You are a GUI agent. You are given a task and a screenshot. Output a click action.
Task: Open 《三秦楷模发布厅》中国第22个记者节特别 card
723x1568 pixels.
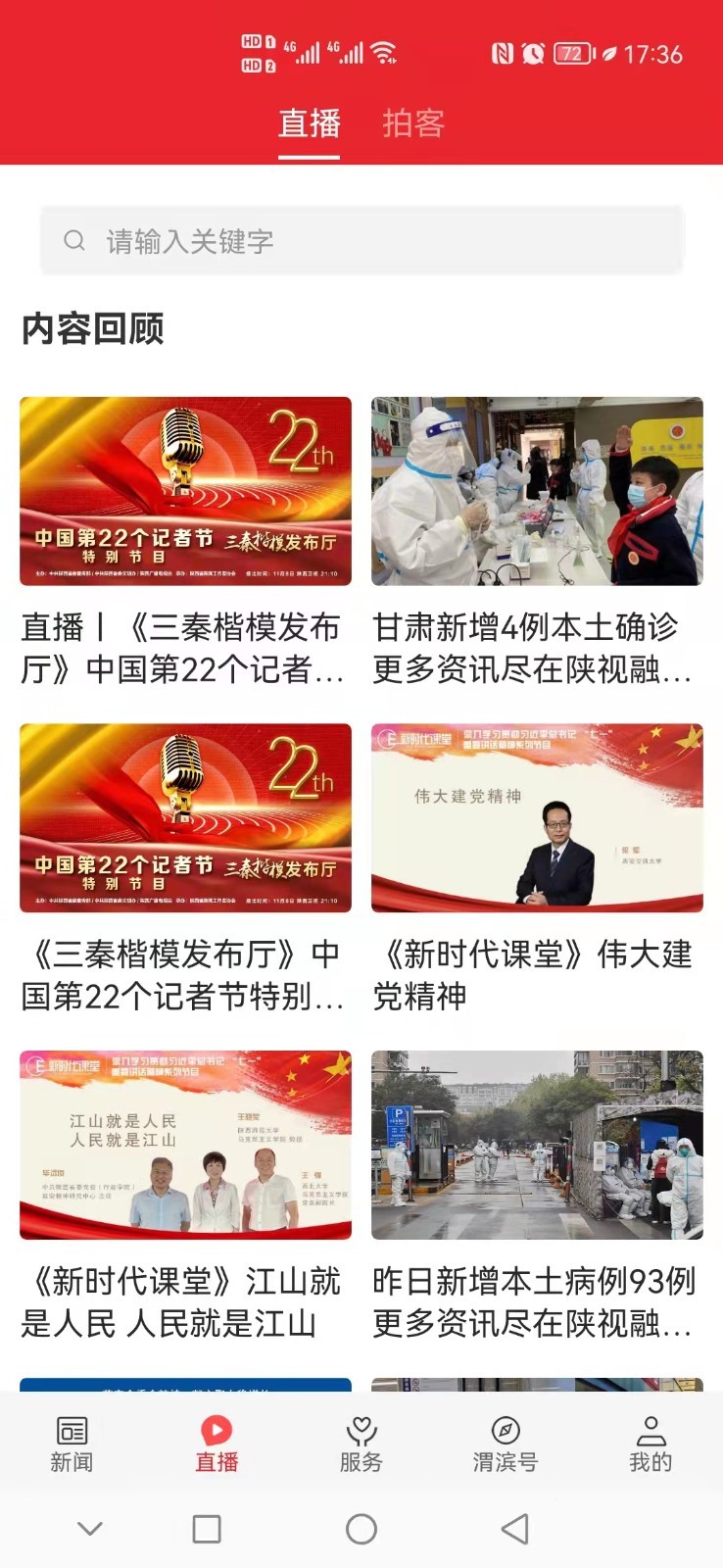click(185, 868)
